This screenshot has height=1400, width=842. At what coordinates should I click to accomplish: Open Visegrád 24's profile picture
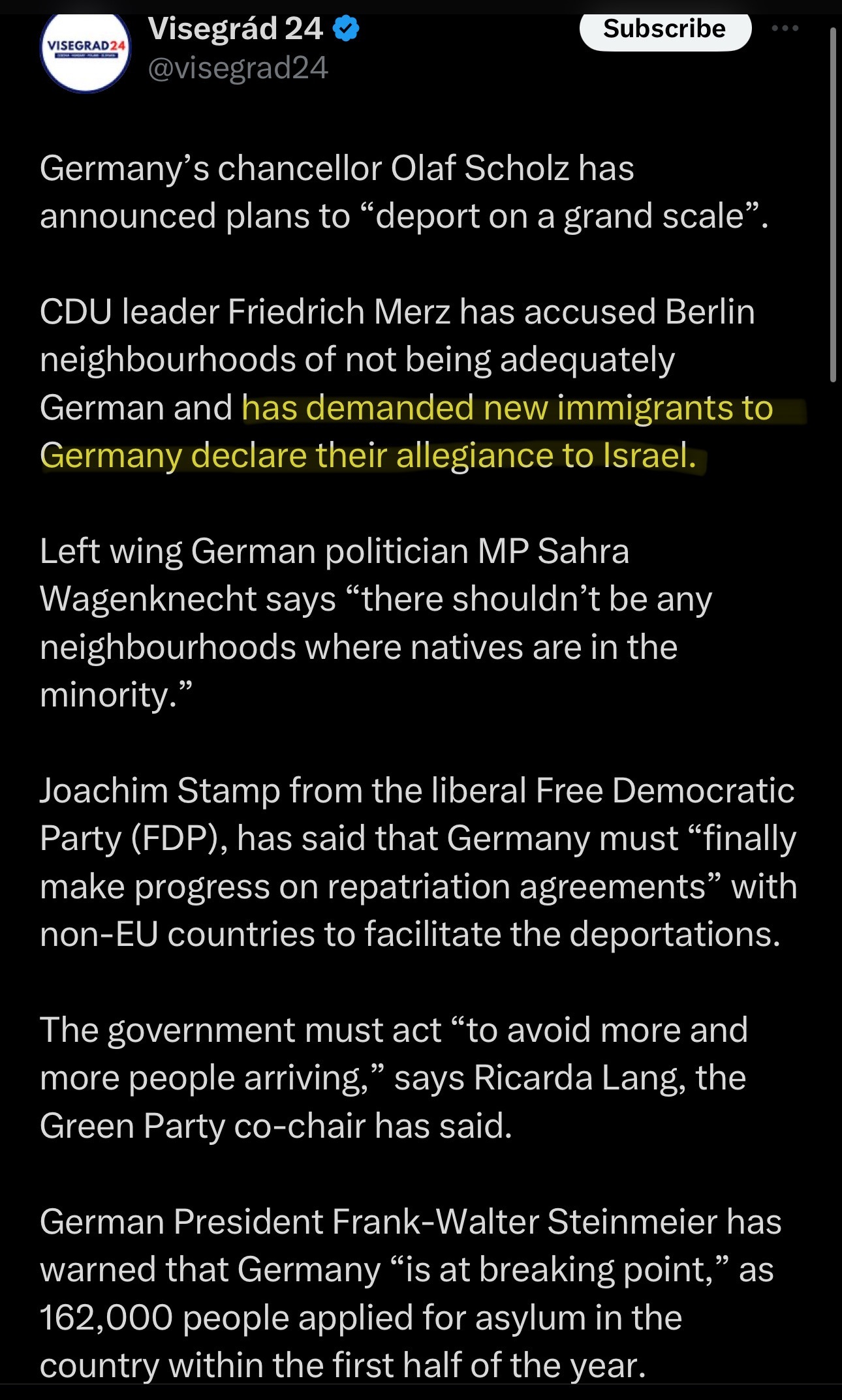[x=86, y=52]
